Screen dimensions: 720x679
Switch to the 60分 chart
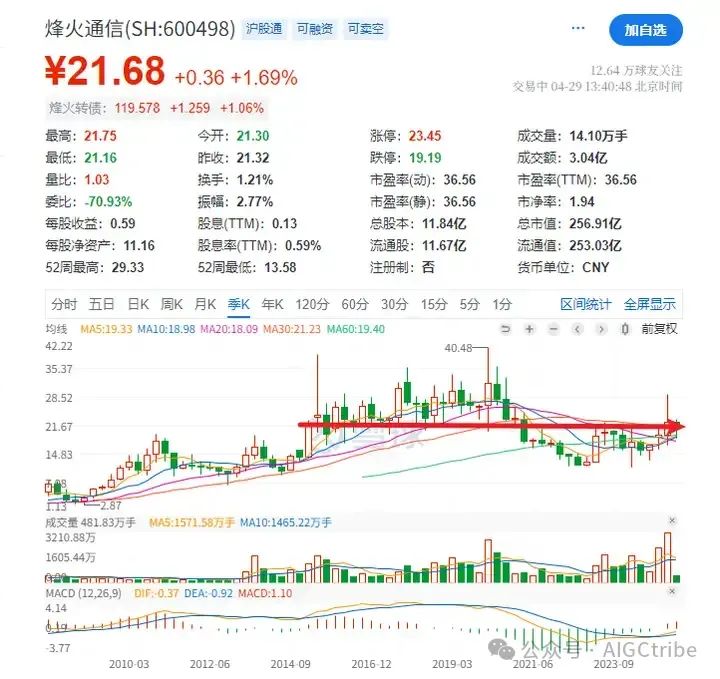355,304
